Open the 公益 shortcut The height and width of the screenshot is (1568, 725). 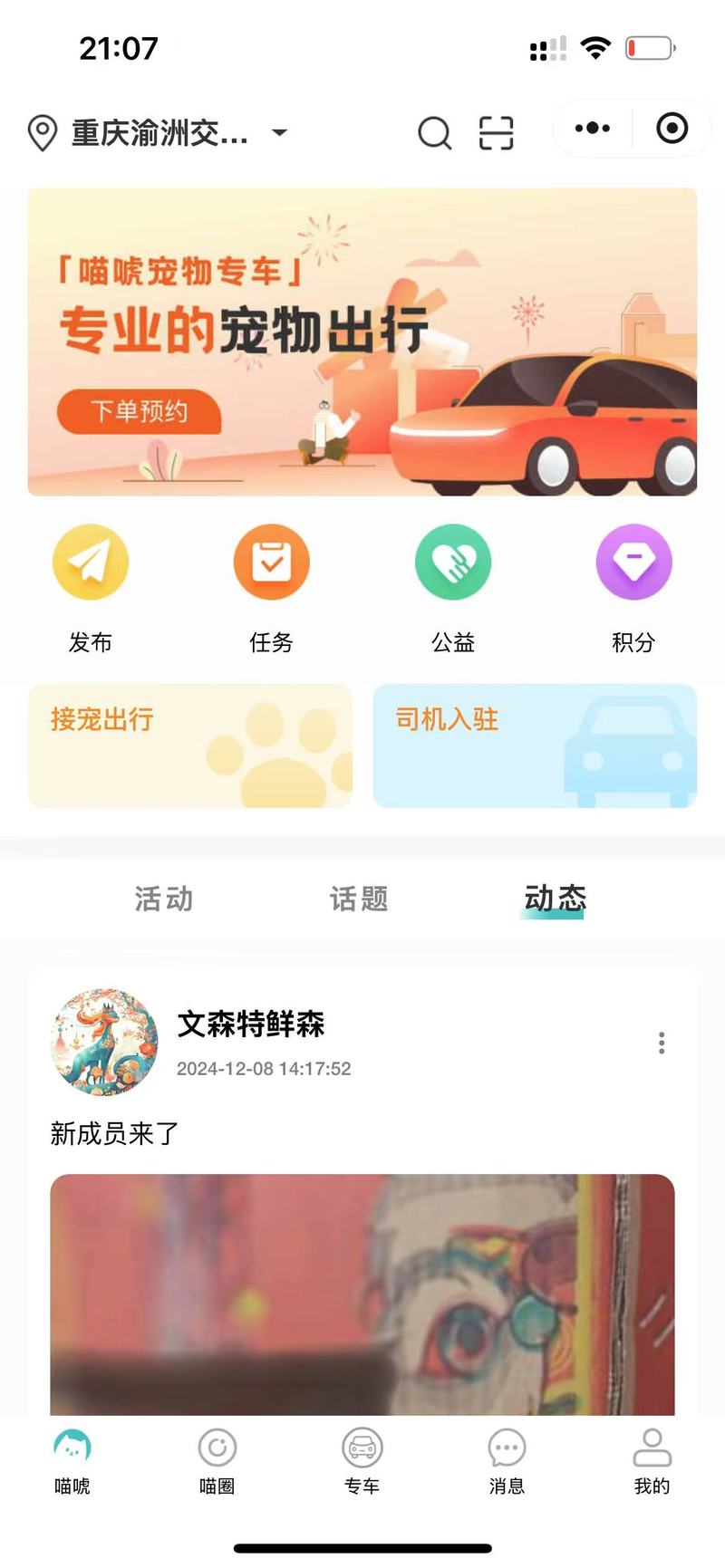coord(453,563)
